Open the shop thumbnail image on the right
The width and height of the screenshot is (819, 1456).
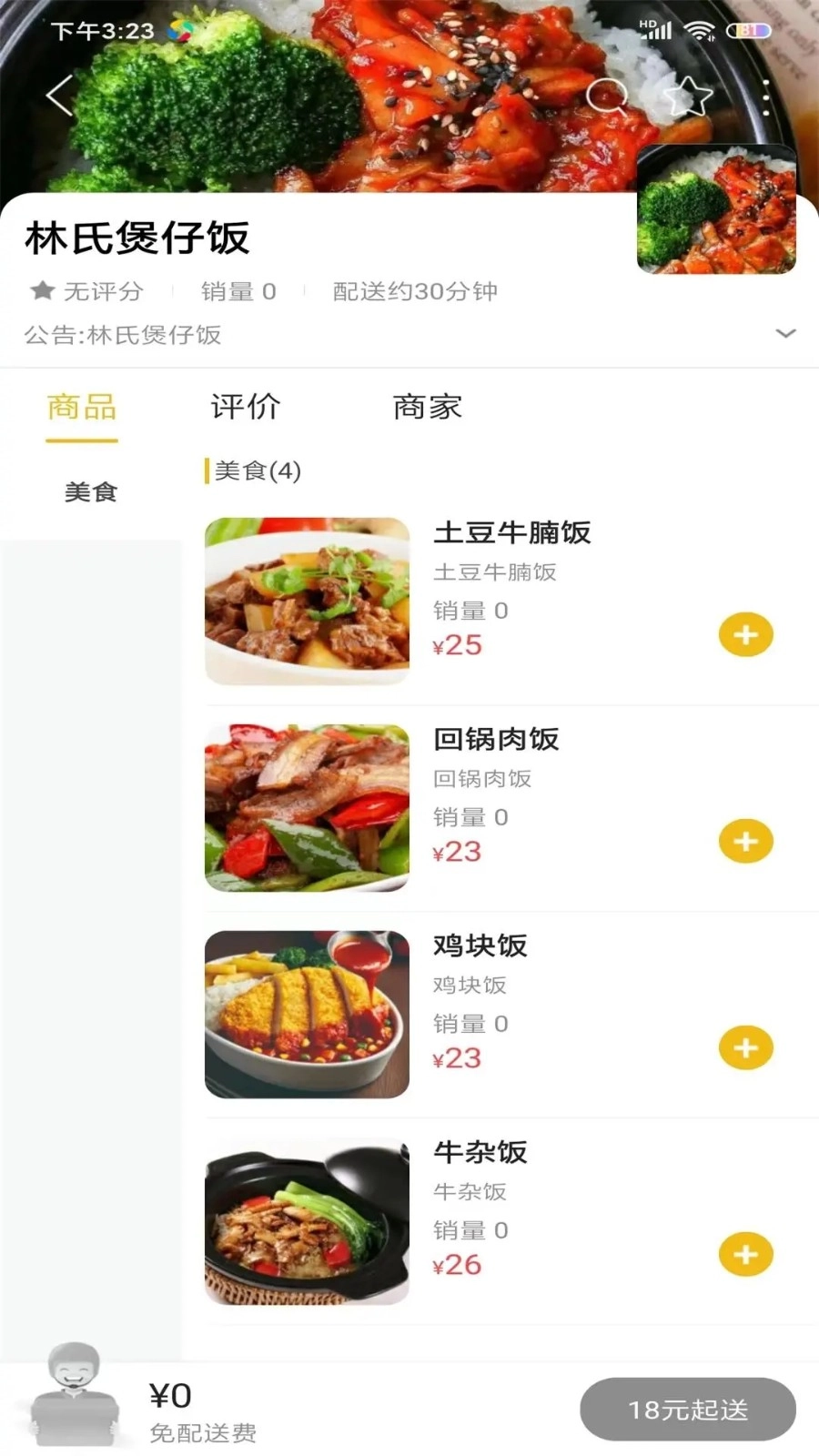tap(715, 209)
